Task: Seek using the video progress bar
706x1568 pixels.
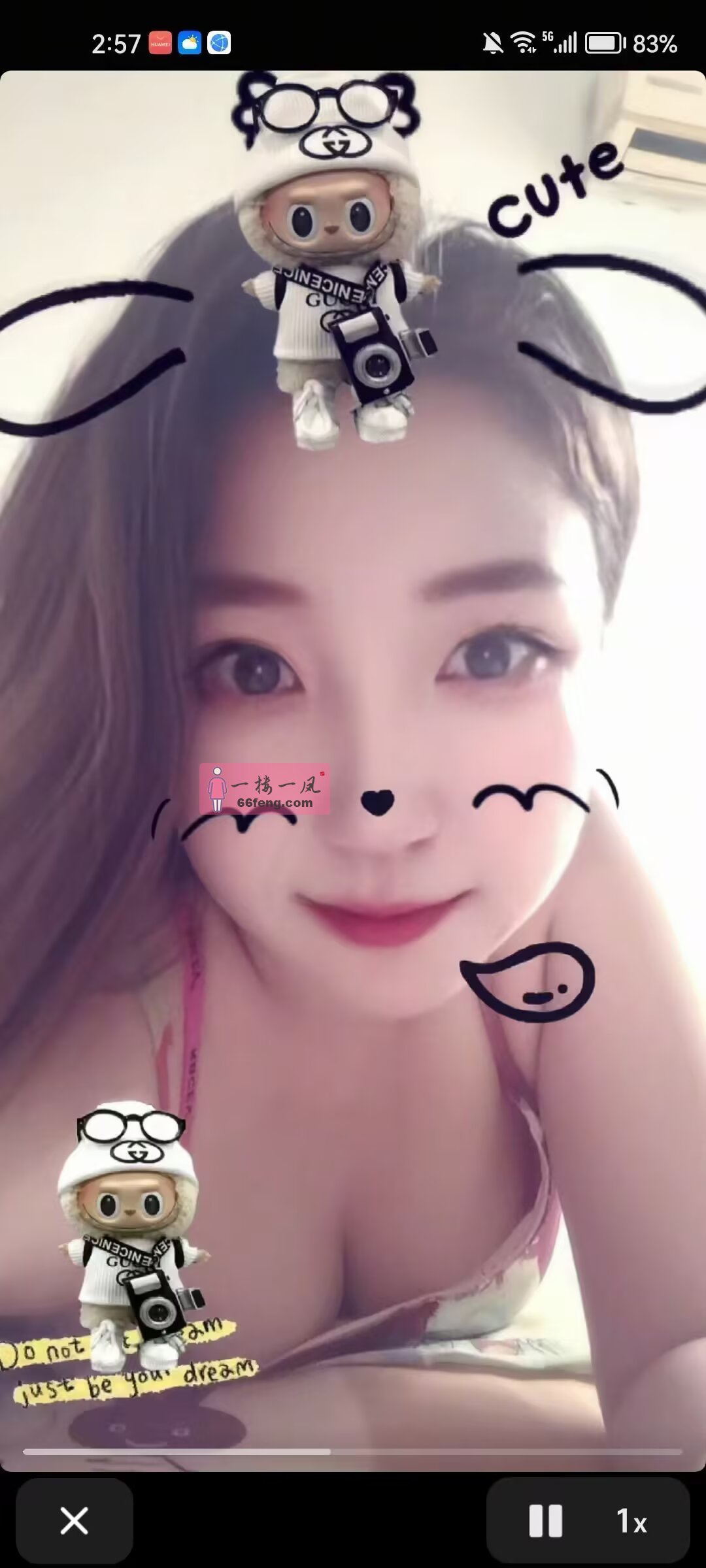Action: [353, 1452]
